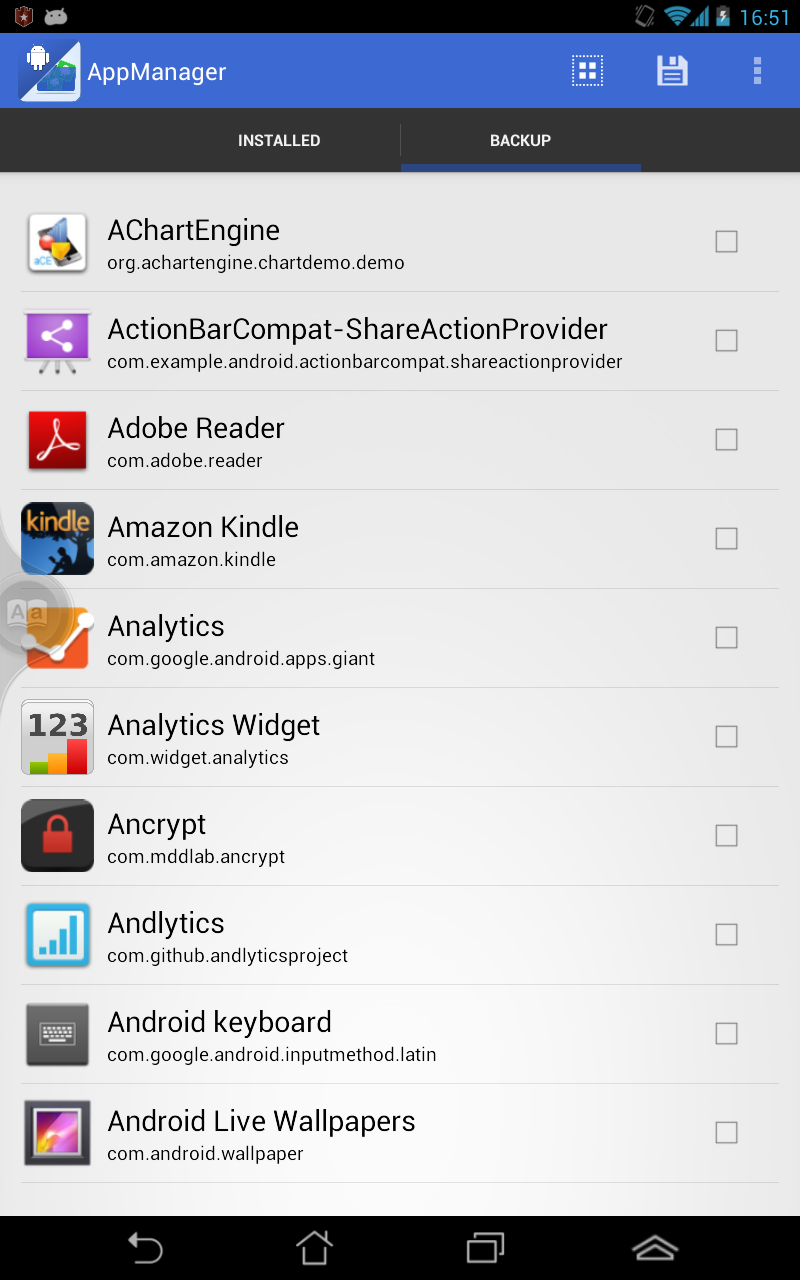800x1280 pixels.
Task: Click the AppManager logo in the action bar
Action: [49, 70]
